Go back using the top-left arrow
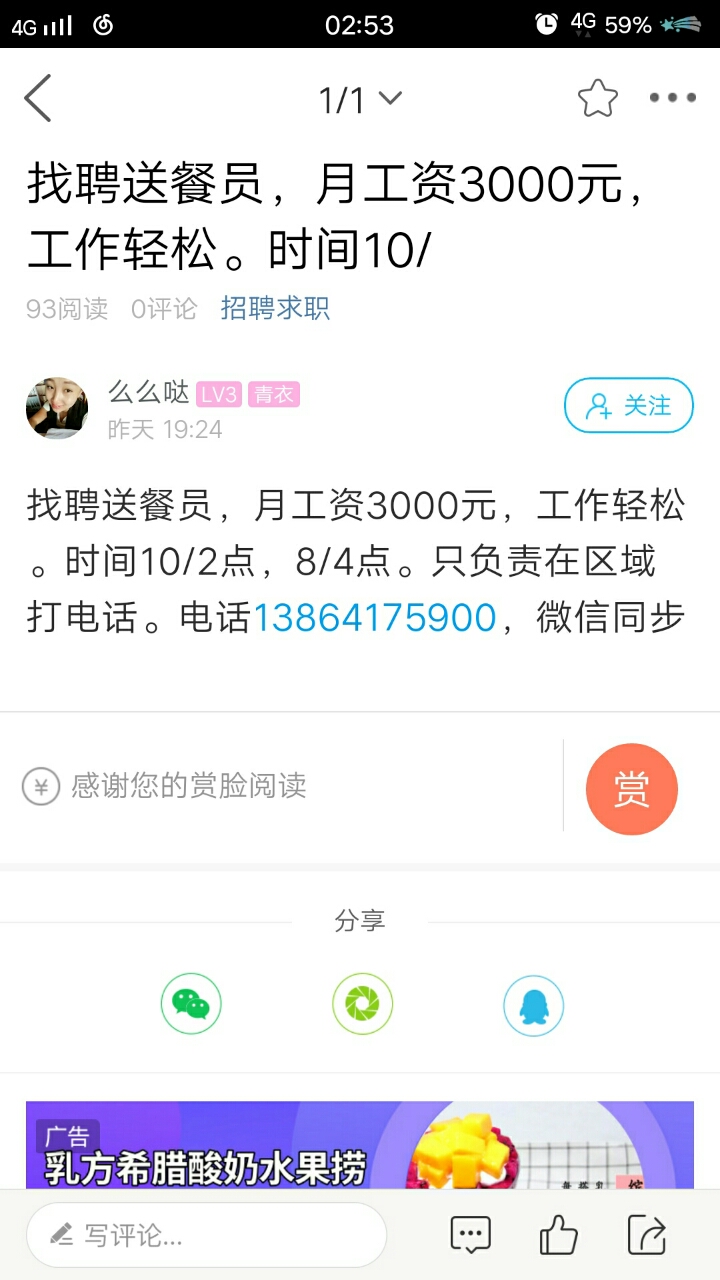 [x=38, y=98]
